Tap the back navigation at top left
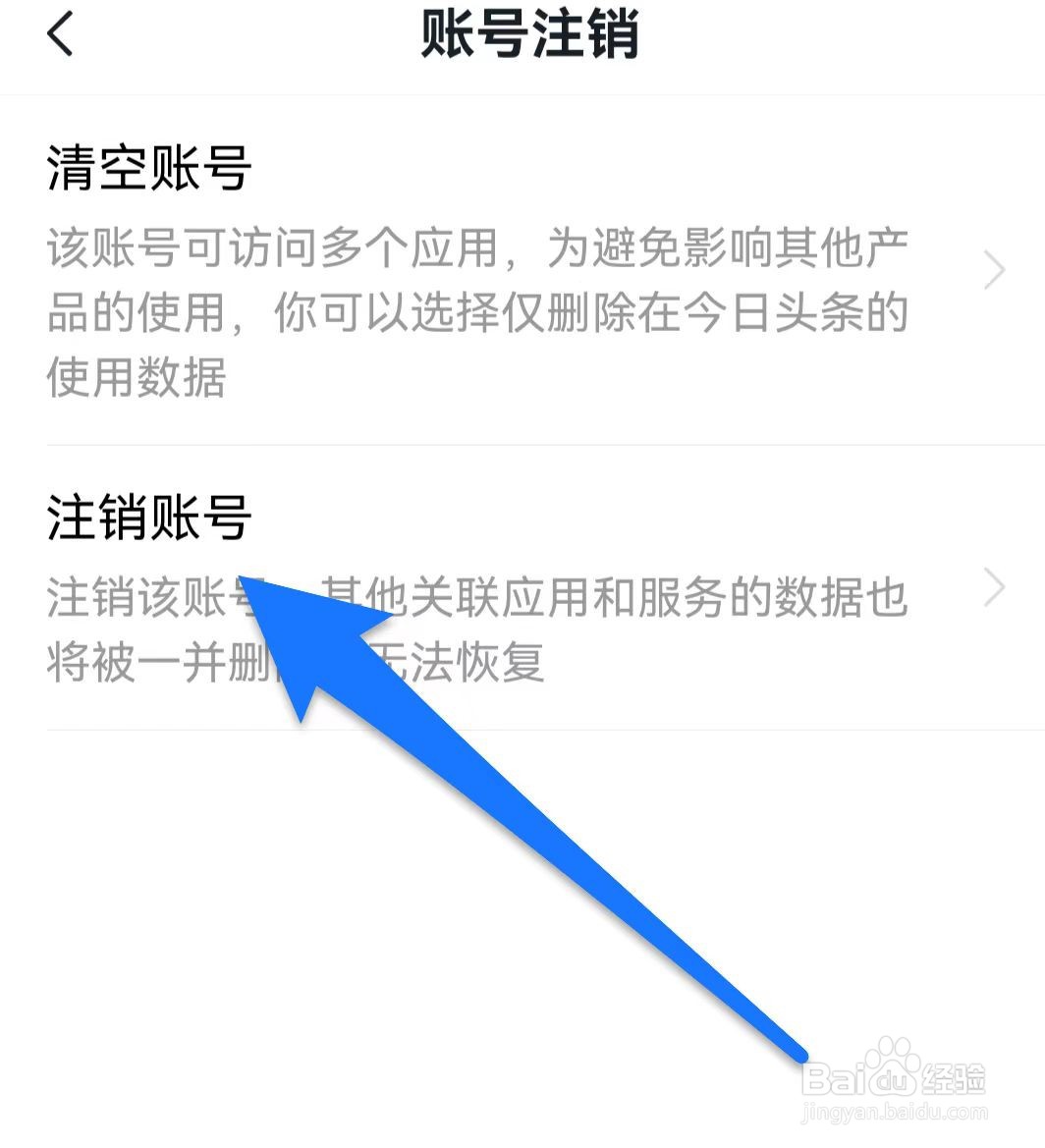This screenshot has height=1148, width=1045. [x=59, y=36]
